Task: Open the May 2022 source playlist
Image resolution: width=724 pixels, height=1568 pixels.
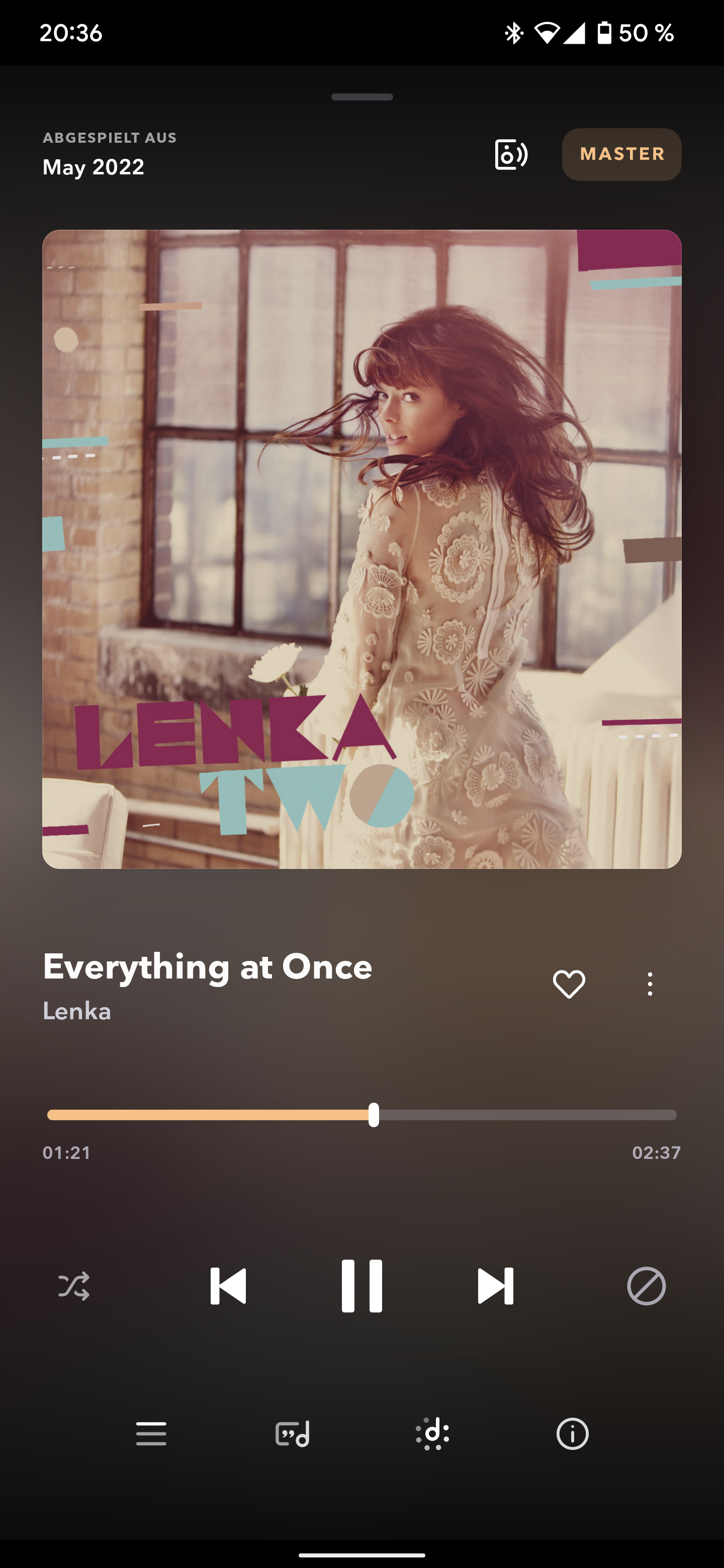Action: coord(93,167)
